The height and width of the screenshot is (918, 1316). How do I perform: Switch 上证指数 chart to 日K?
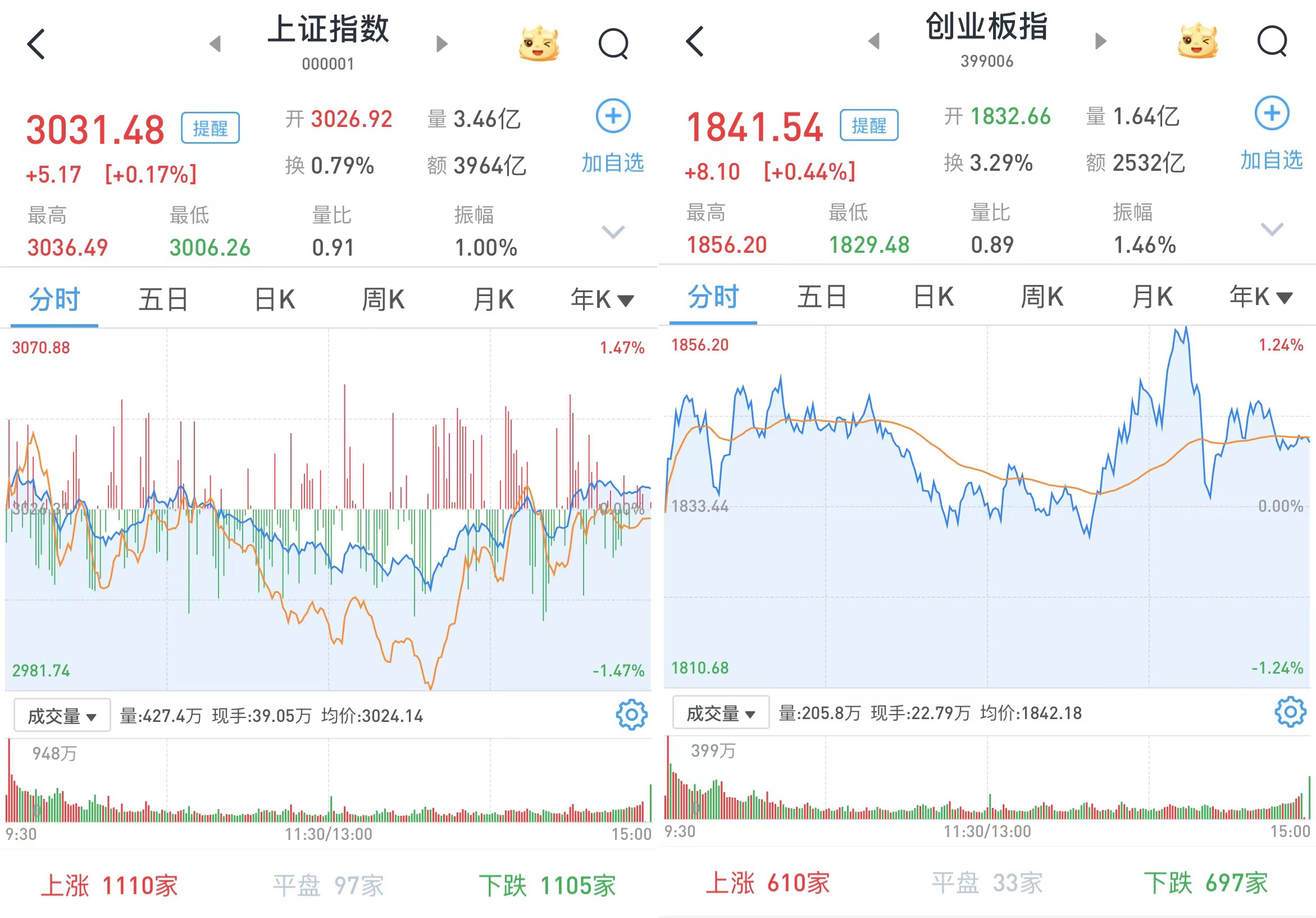275,299
